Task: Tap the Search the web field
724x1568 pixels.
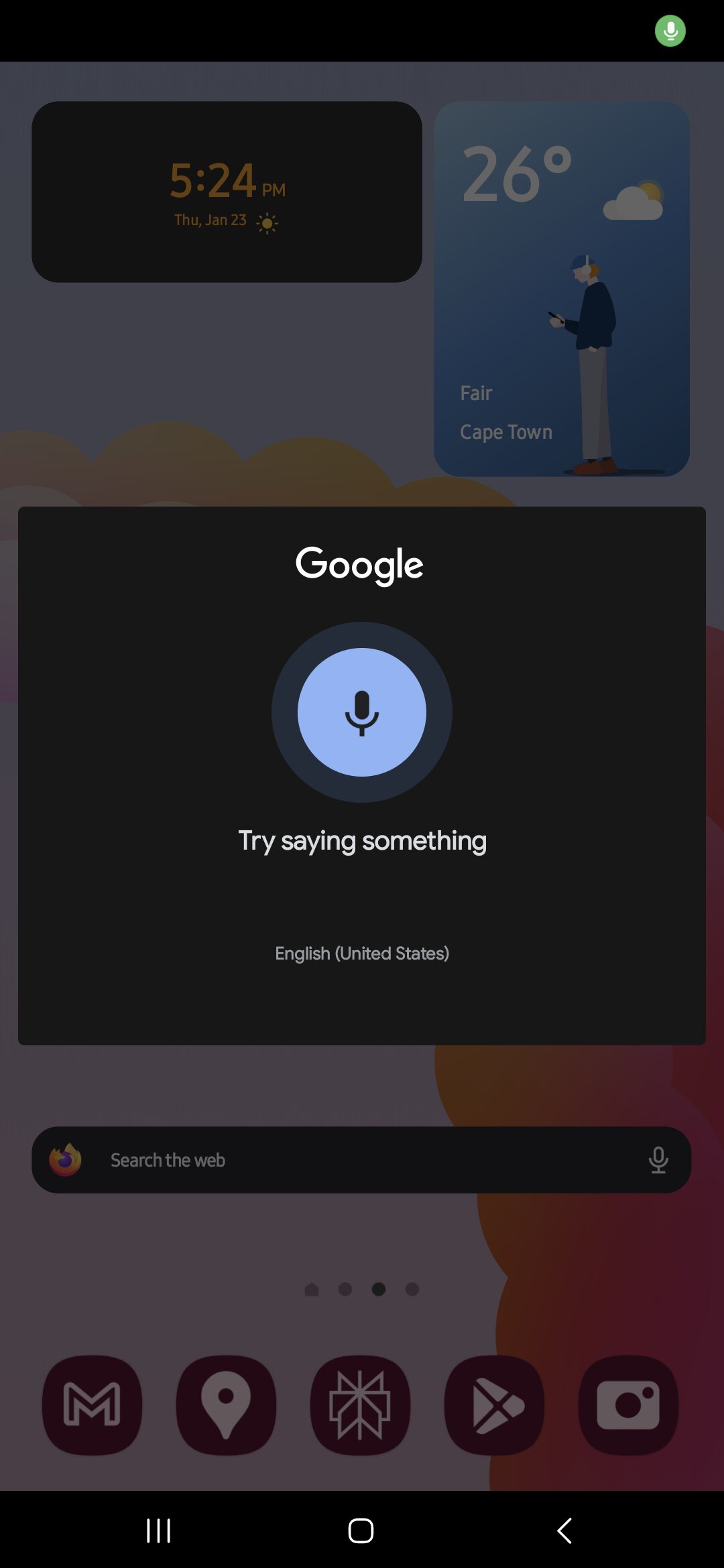Action: (x=361, y=1159)
